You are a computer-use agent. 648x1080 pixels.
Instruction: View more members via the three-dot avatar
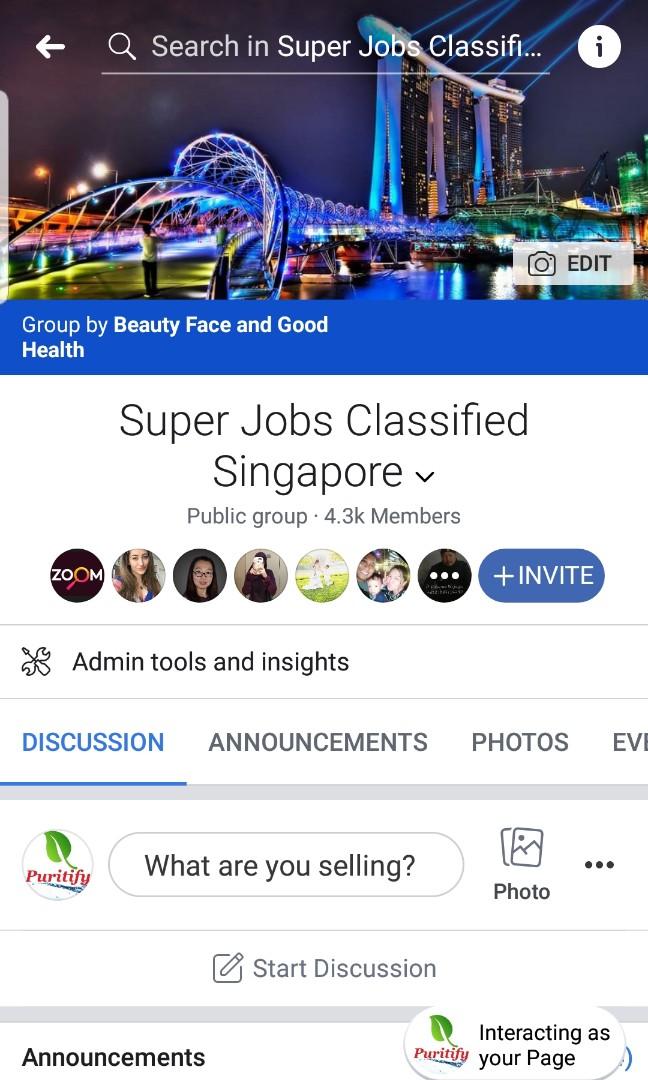(x=444, y=575)
